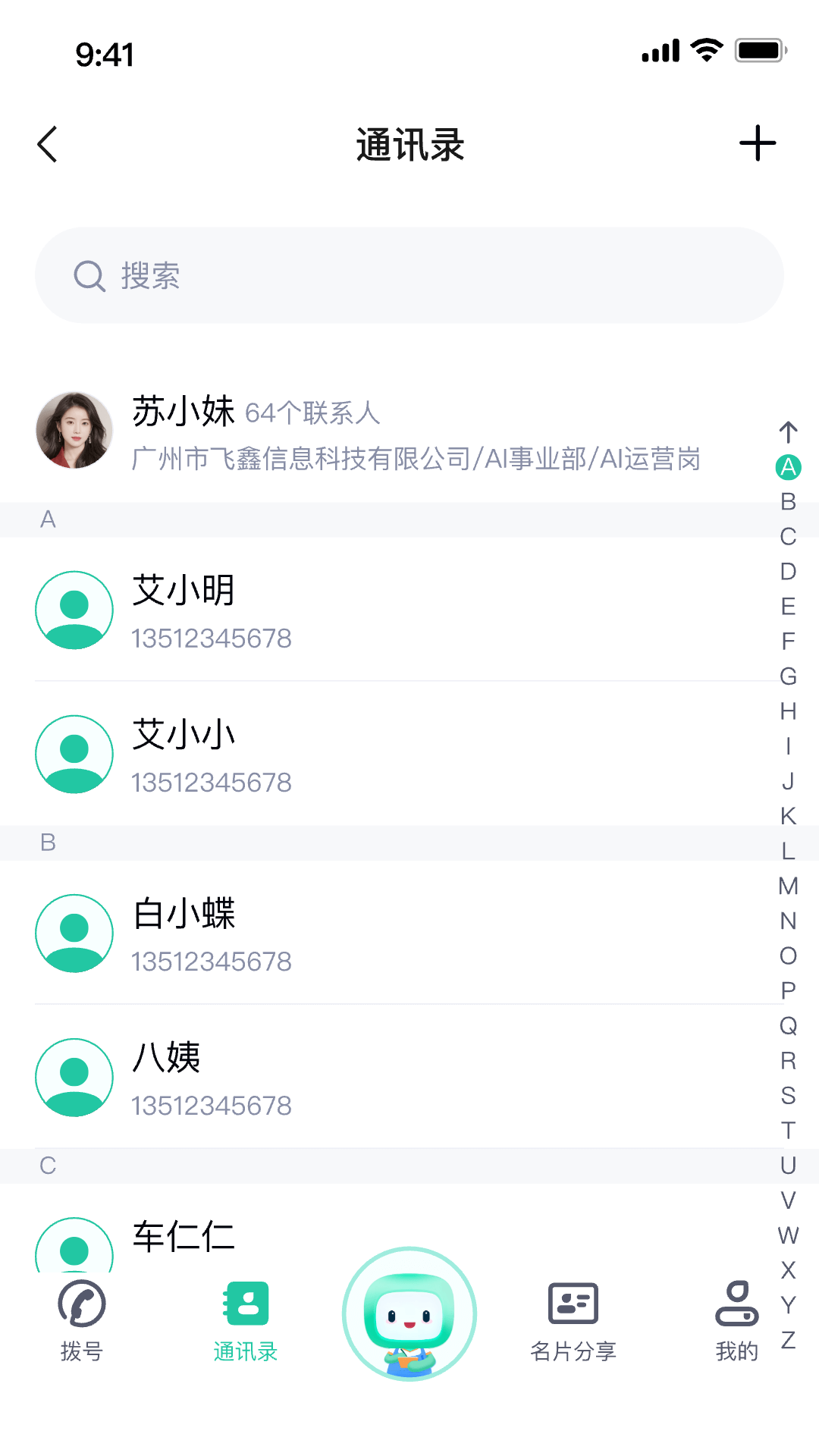Viewport: 819px width, 1456px height.
Task: Open contact 艾小明
Action: [x=379, y=610]
